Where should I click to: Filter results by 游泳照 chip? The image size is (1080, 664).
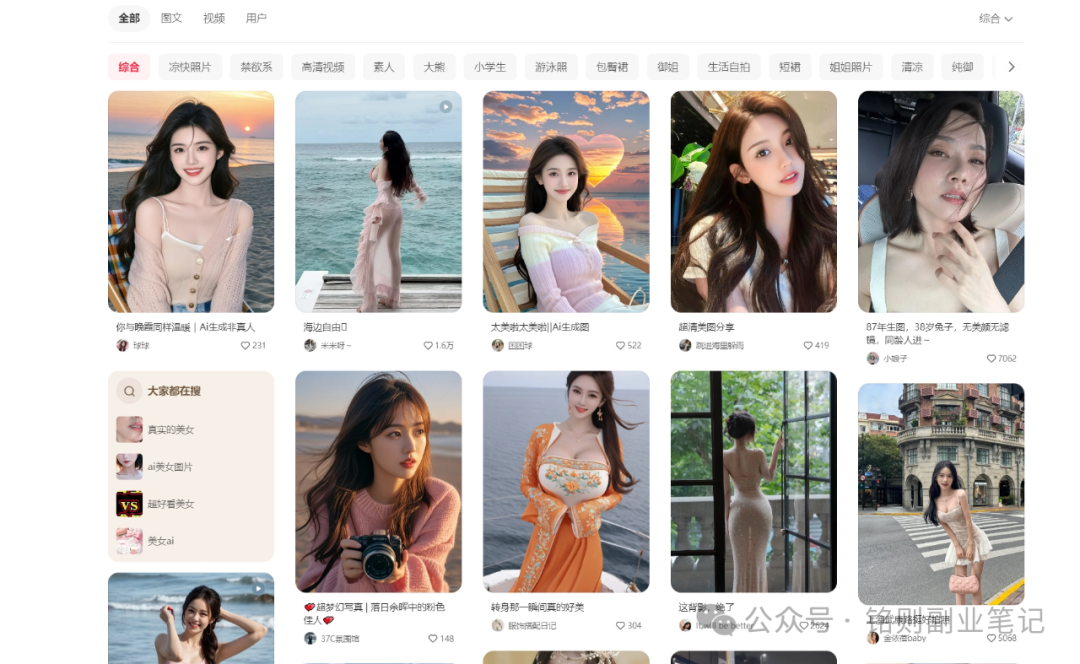[550, 67]
